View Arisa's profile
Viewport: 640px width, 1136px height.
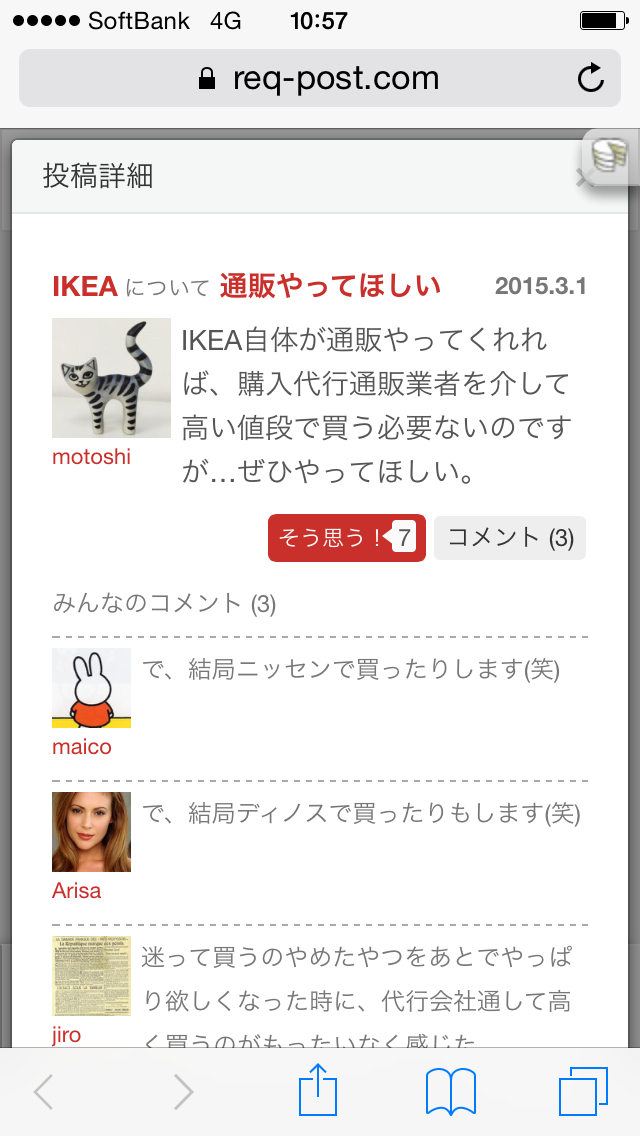click(x=76, y=890)
